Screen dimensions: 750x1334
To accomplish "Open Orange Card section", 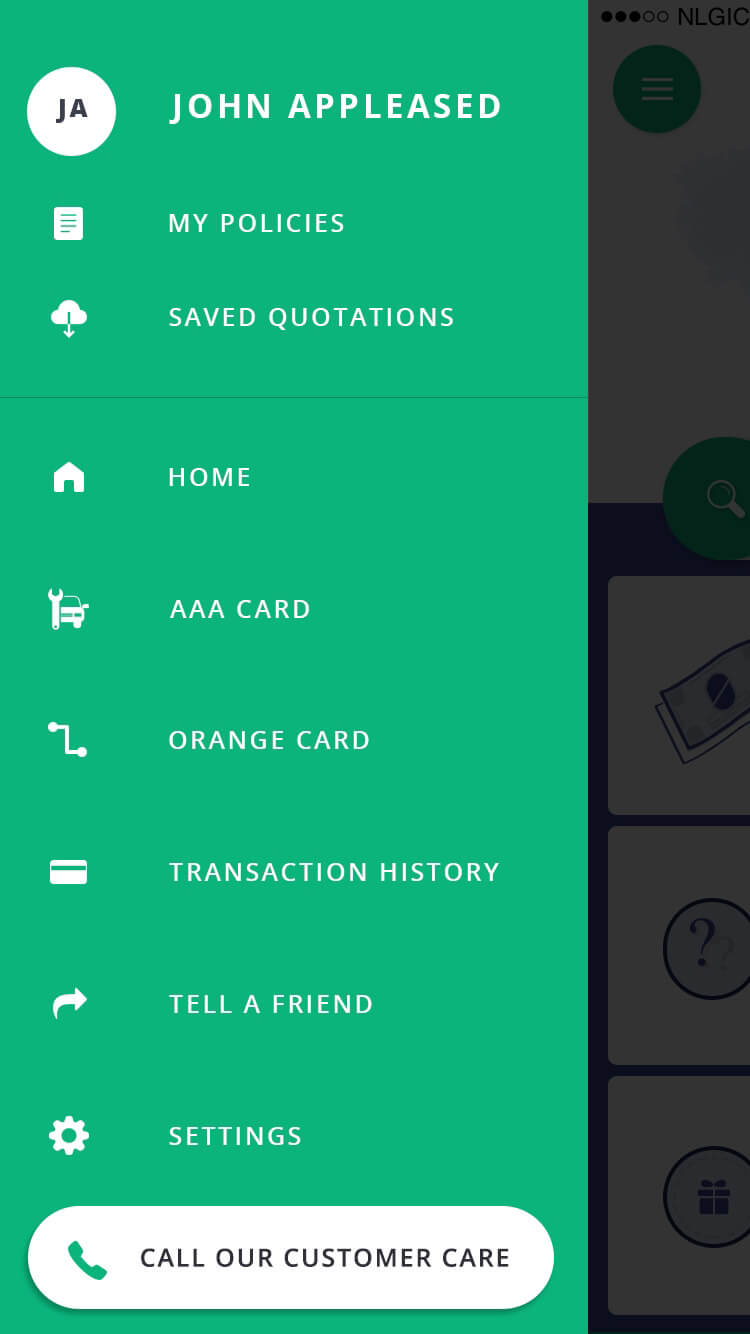I will click(294, 740).
